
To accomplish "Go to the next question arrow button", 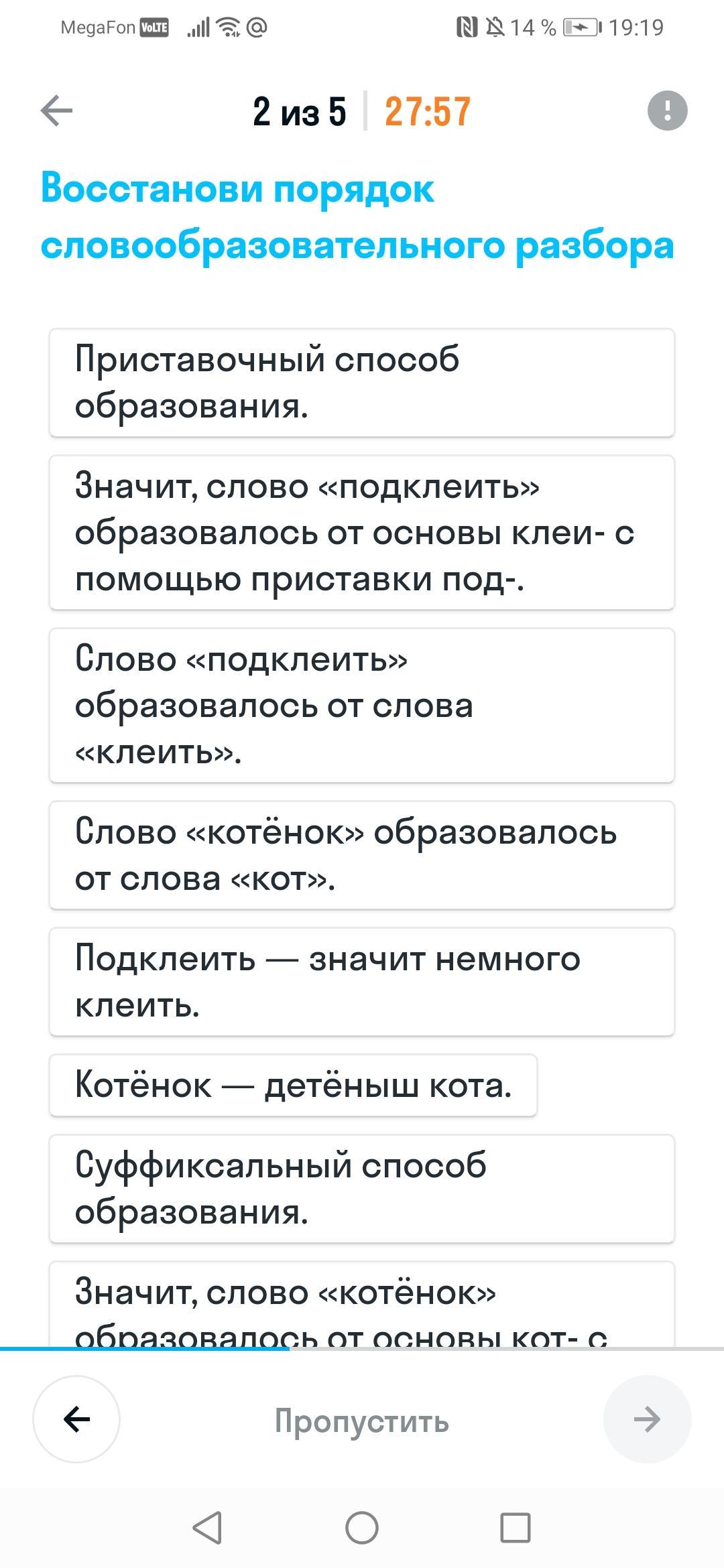I will tap(647, 1419).
